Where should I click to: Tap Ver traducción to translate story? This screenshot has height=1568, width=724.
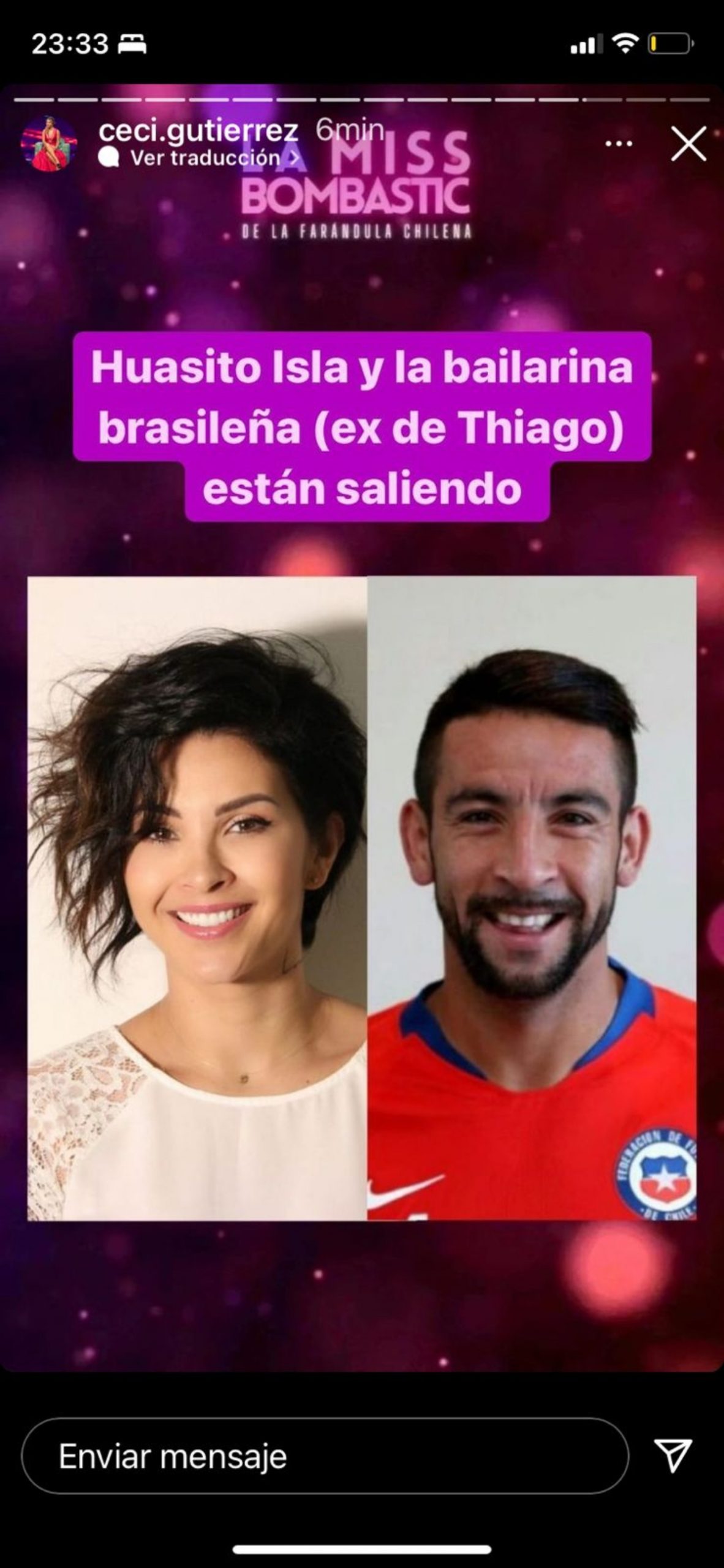tap(206, 158)
